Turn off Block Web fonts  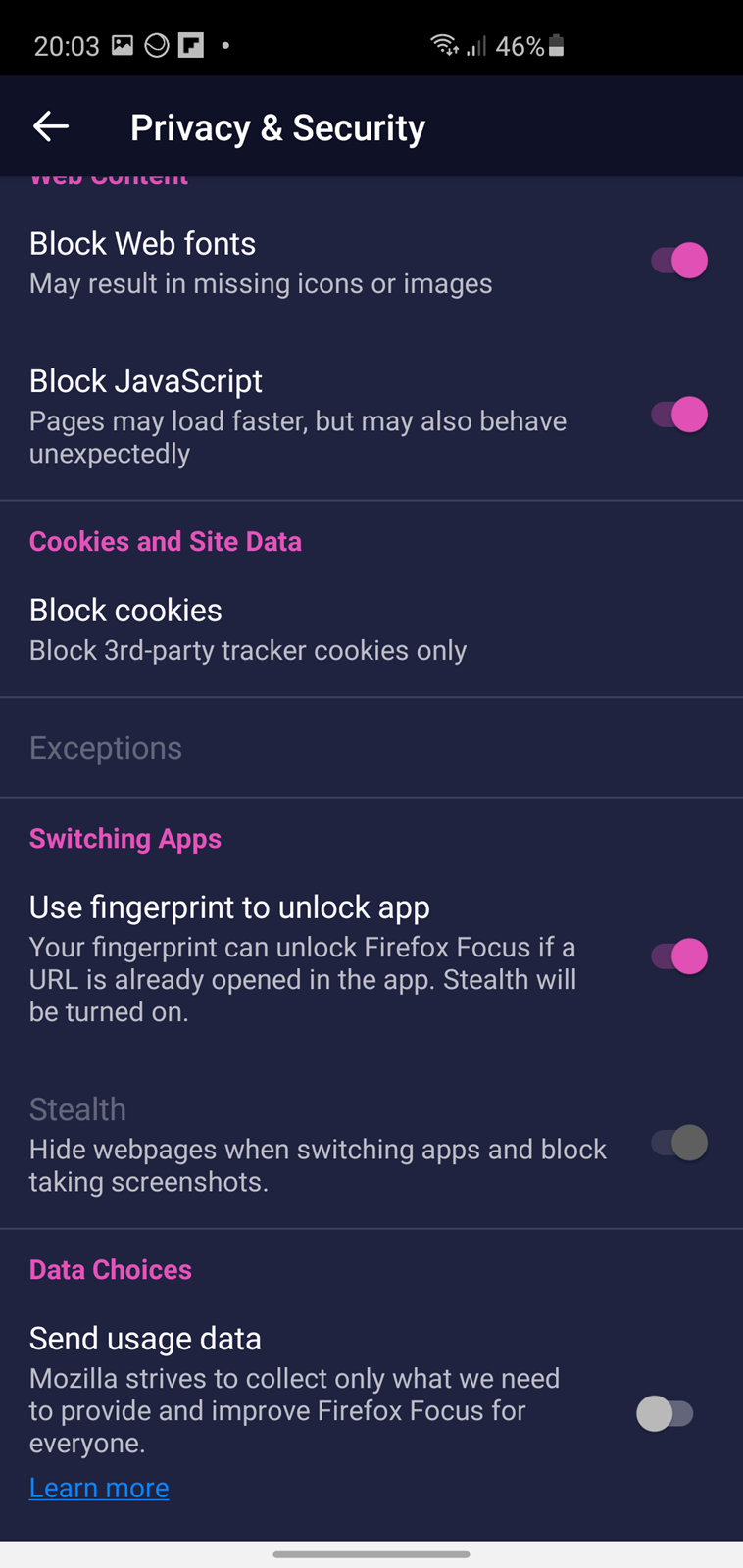click(678, 261)
